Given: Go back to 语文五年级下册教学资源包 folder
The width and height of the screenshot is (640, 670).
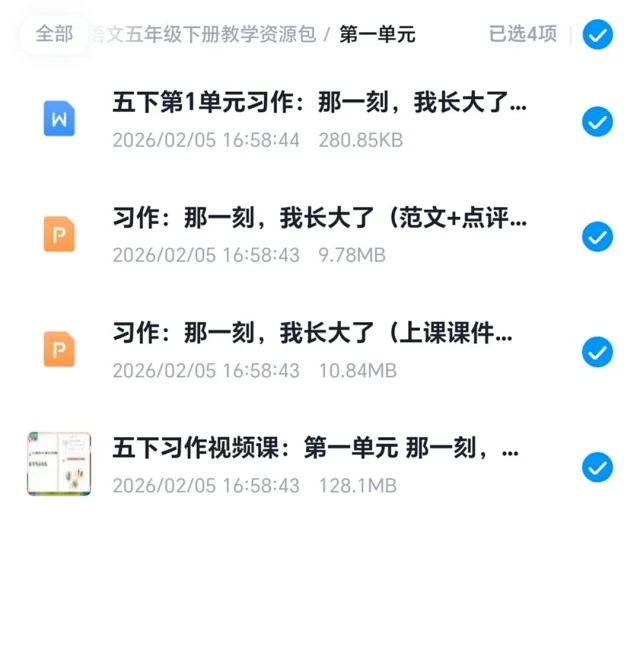Looking at the screenshot, I should coord(205,35).
